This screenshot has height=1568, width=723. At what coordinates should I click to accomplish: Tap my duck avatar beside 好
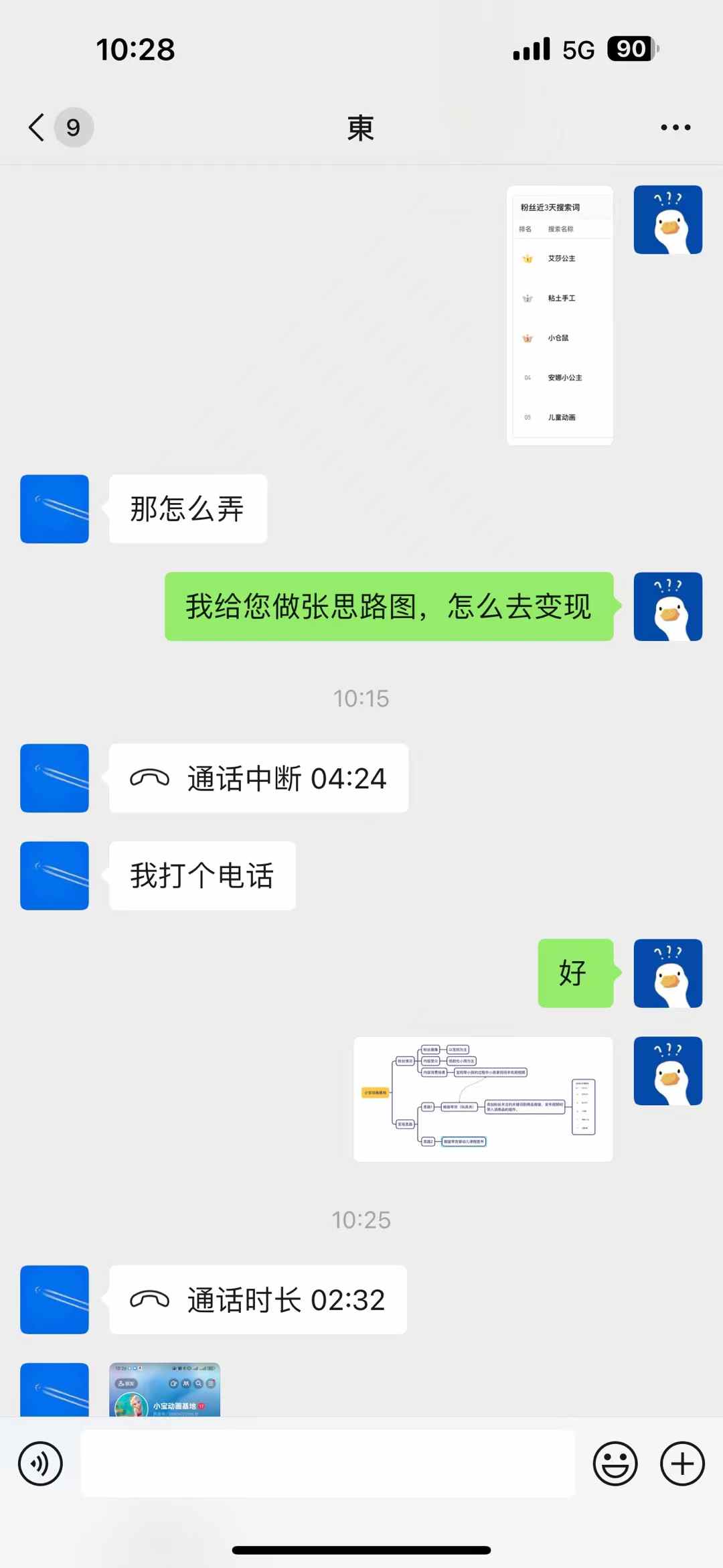tap(668, 973)
